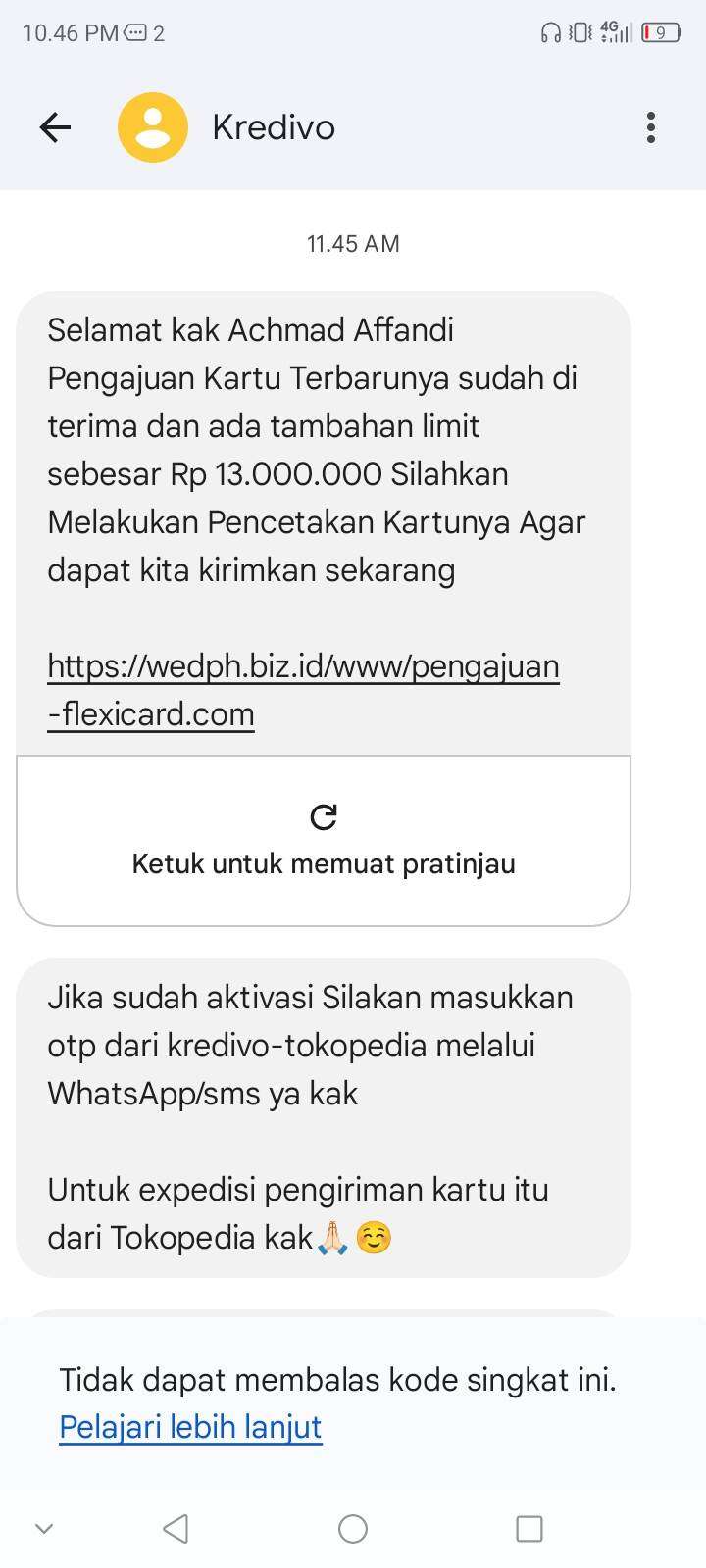This screenshot has height=1568, width=706.
Task: Open the Kredivo contact avatar
Action: 153,127
